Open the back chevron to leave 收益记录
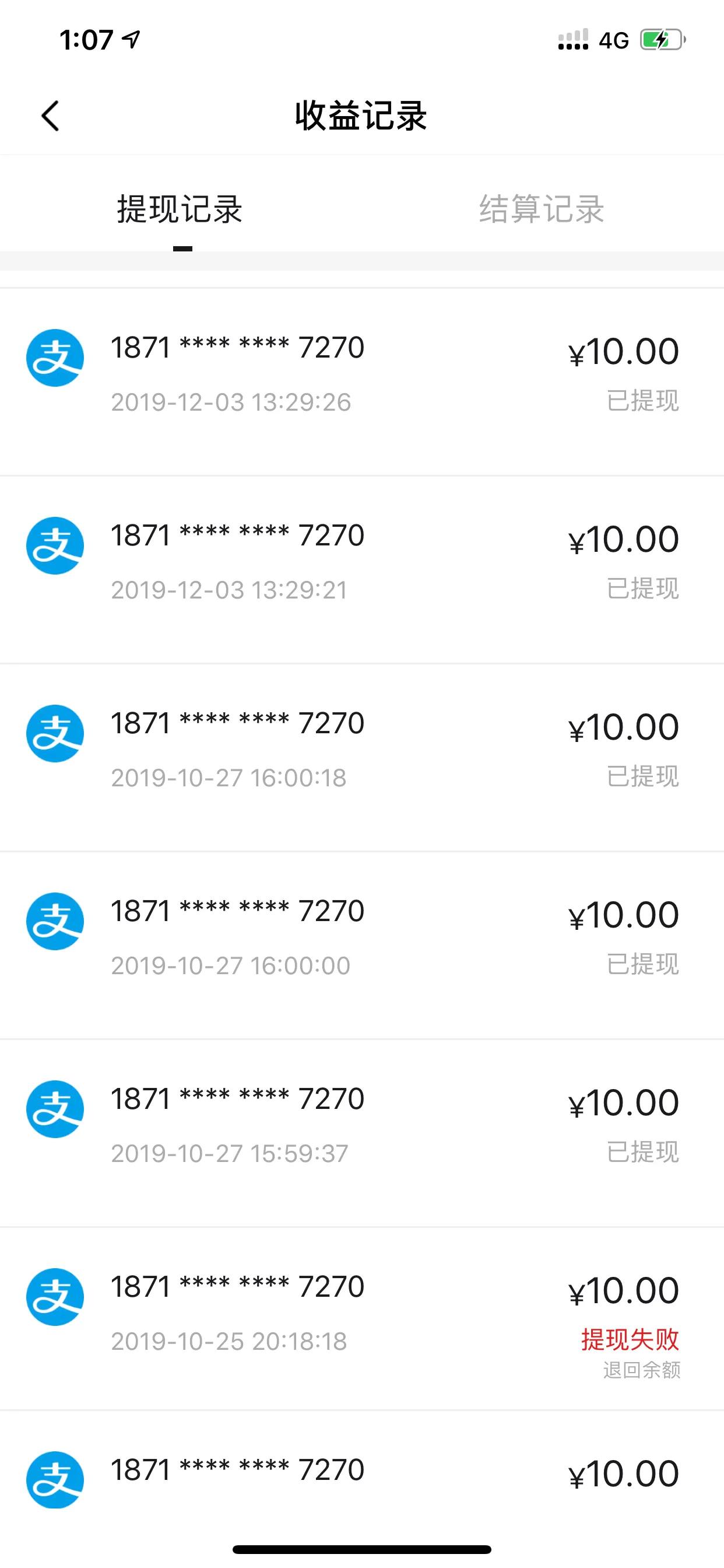The image size is (724, 1568). [51, 116]
